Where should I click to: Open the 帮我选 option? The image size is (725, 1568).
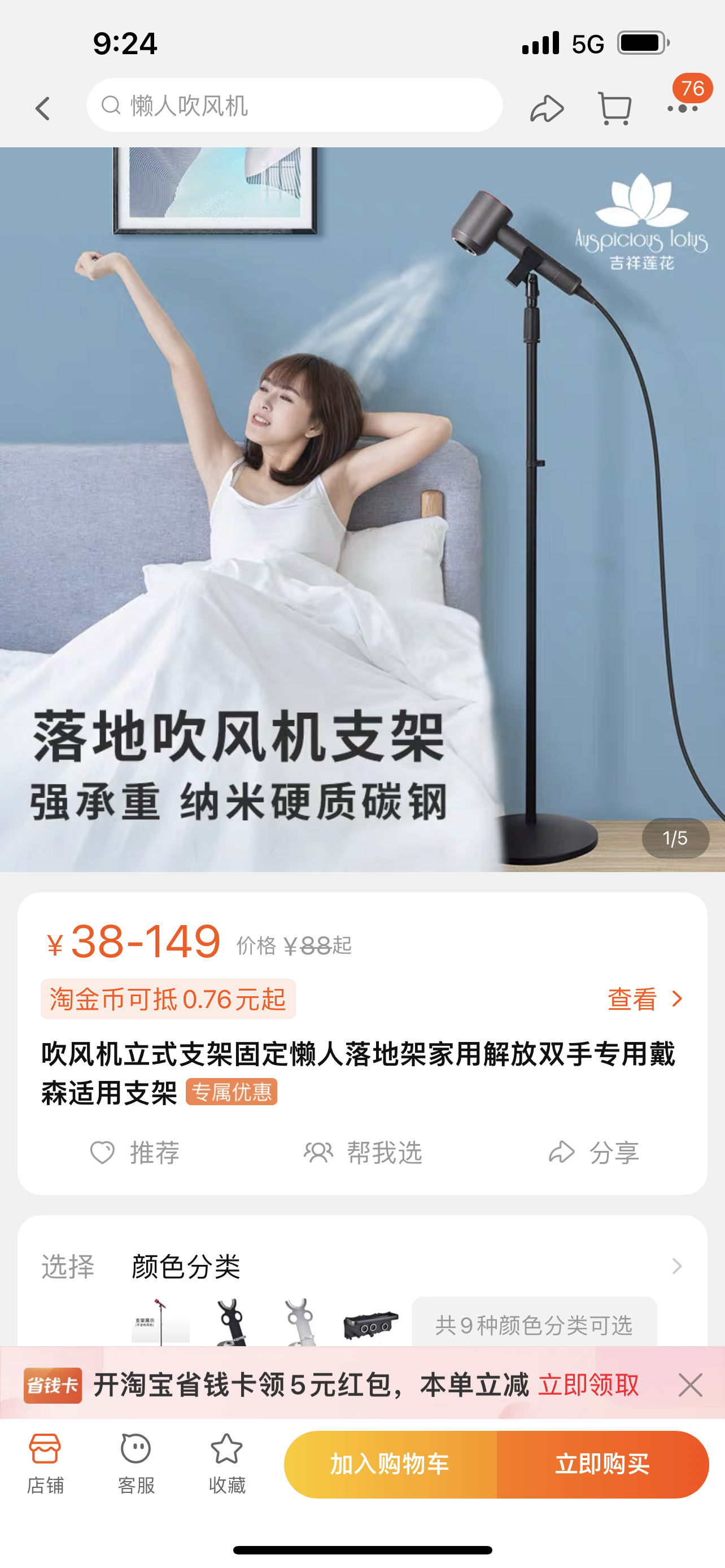point(363,1152)
